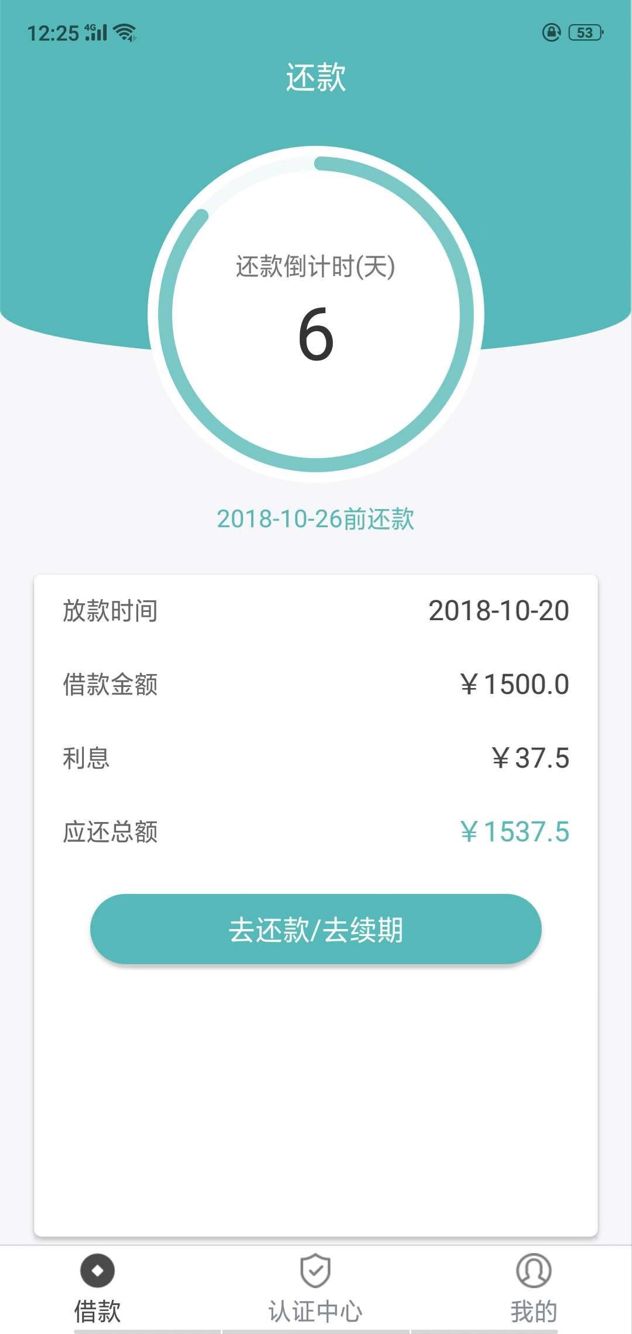The width and height of the screenshot is (632, 1334).
Task: Go to the 我的 tab
Action: (x=533, y=1290)
